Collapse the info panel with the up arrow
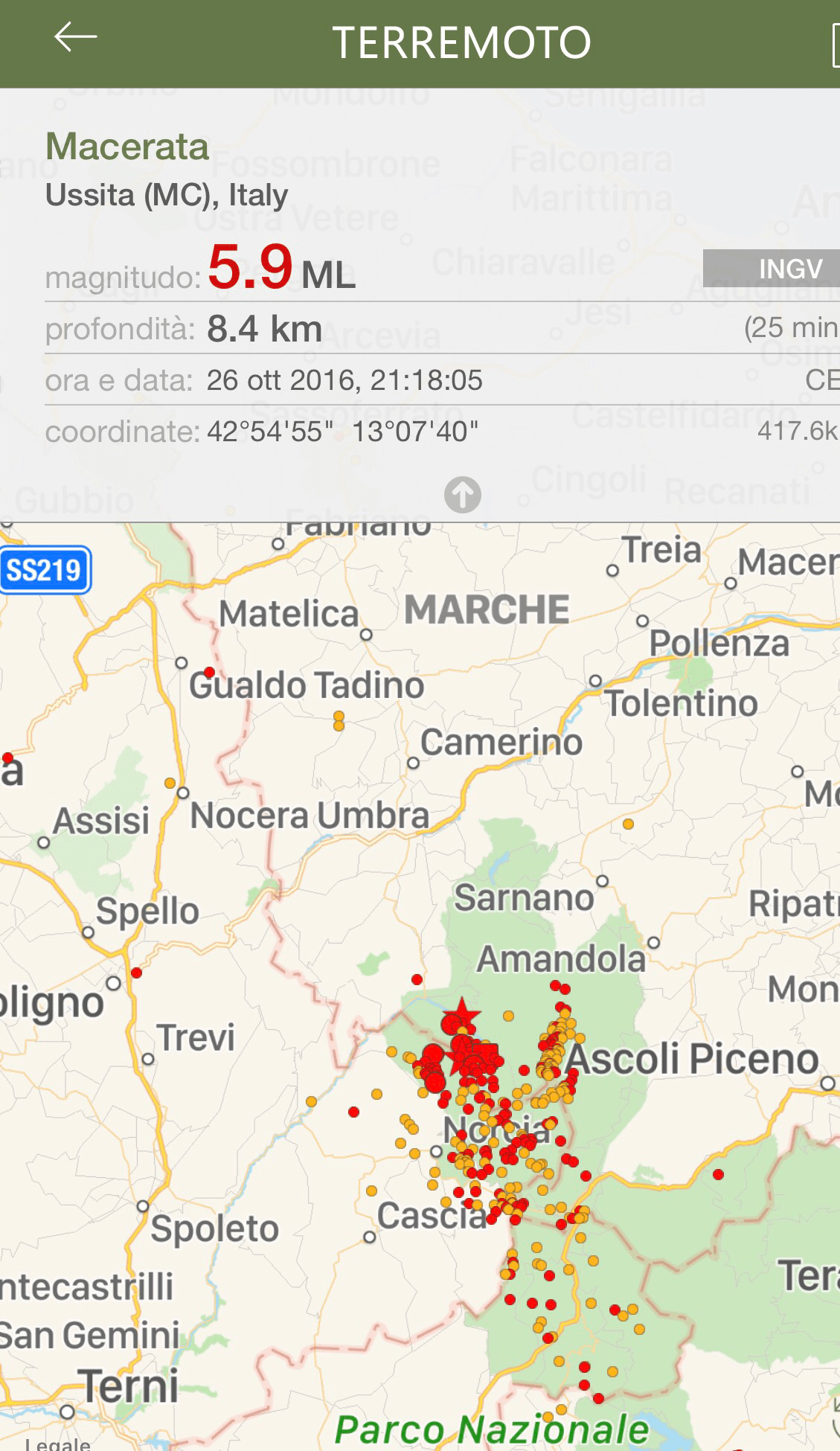 (x=462, y=494)
